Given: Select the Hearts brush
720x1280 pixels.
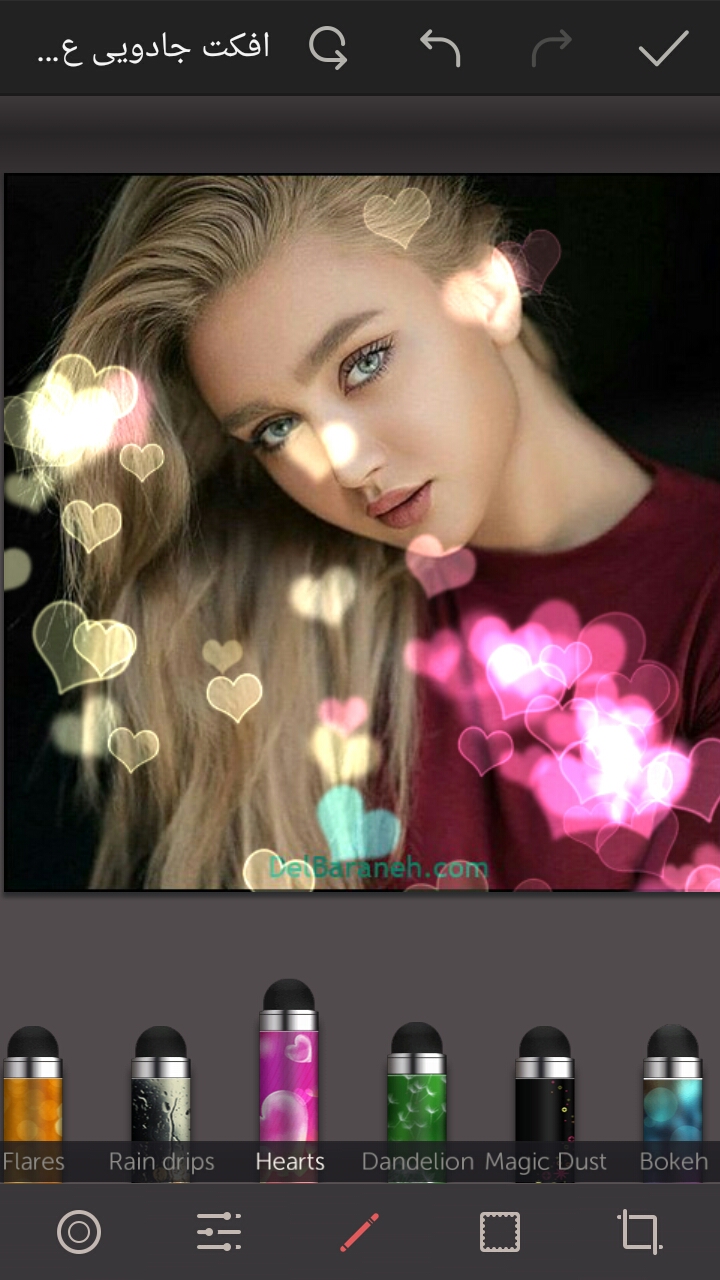Looking at the screenshot, I should [289, 1090].
